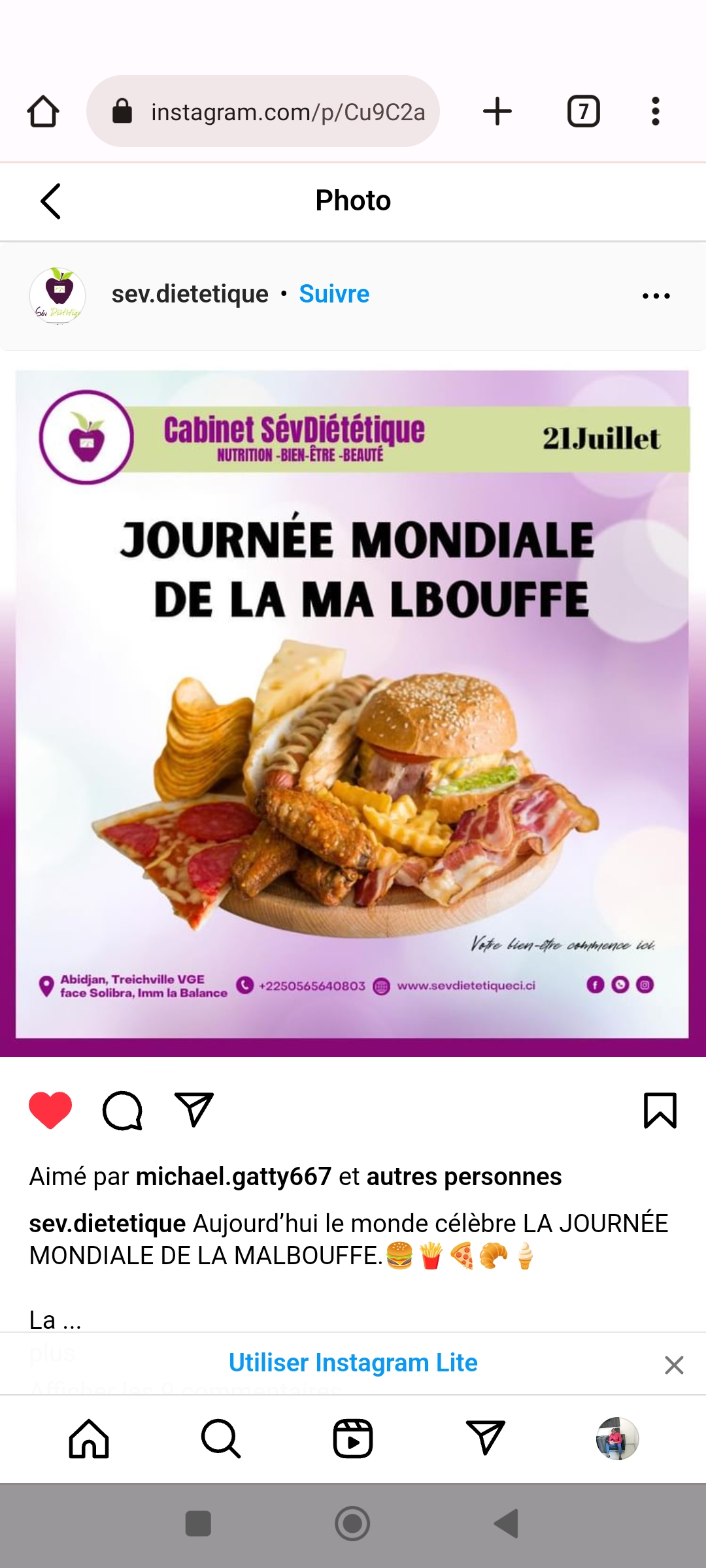Share the post via the paper plane
Viewport: 706px width, 1568px height.
click(x=194, y=1110)
